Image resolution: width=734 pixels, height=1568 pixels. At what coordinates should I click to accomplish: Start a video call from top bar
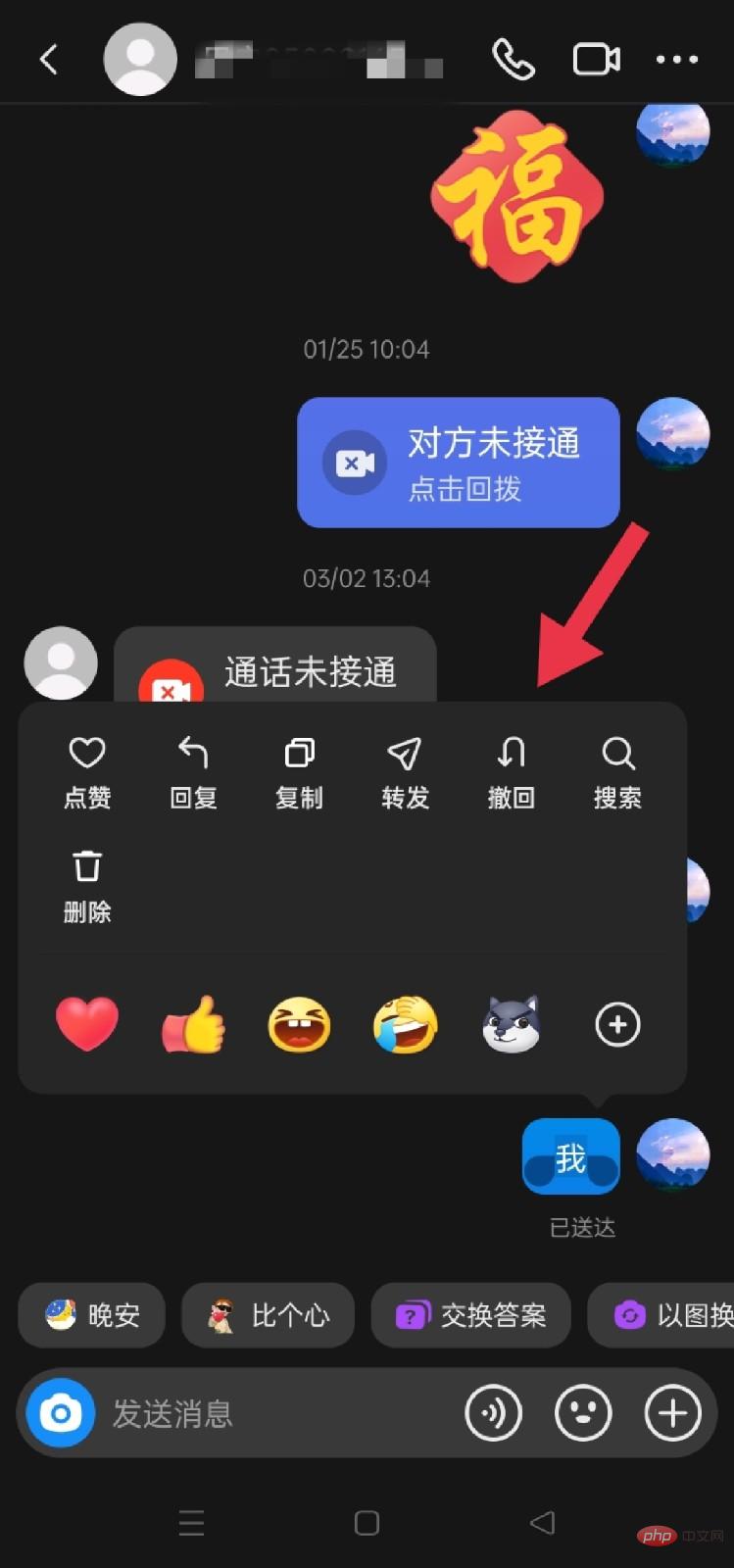(596, 58)
